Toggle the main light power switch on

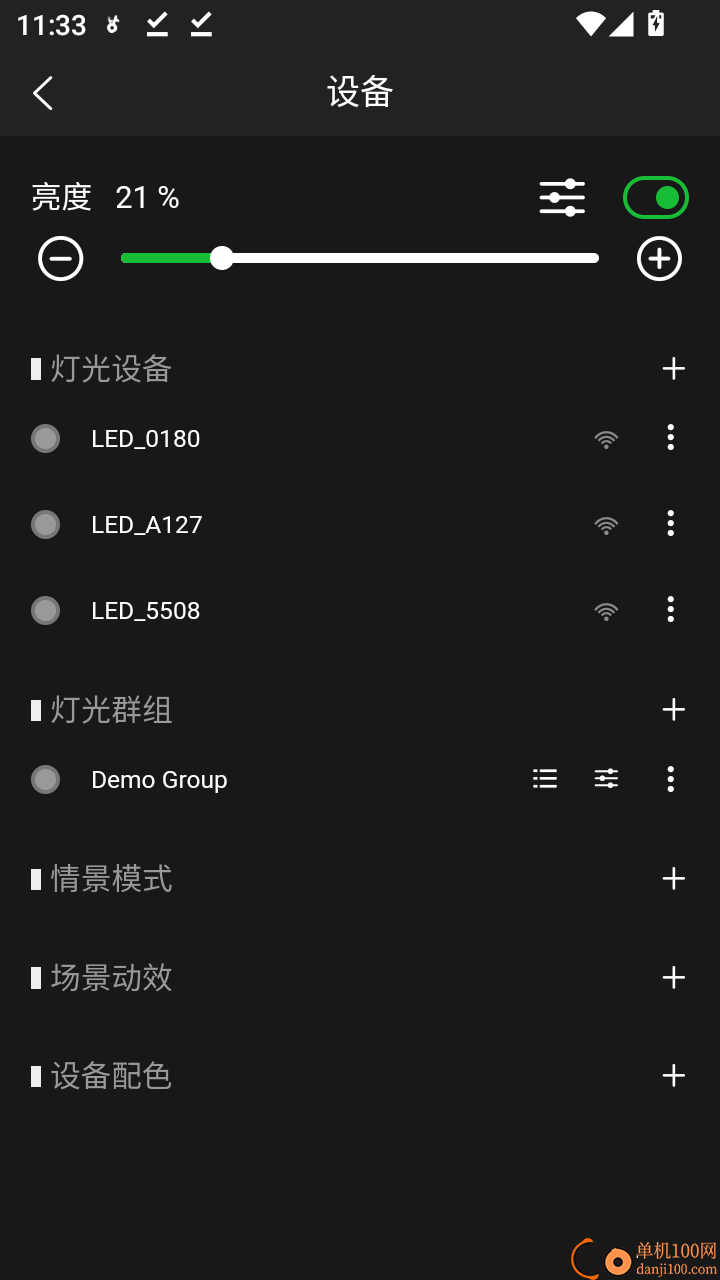[655, 197]
